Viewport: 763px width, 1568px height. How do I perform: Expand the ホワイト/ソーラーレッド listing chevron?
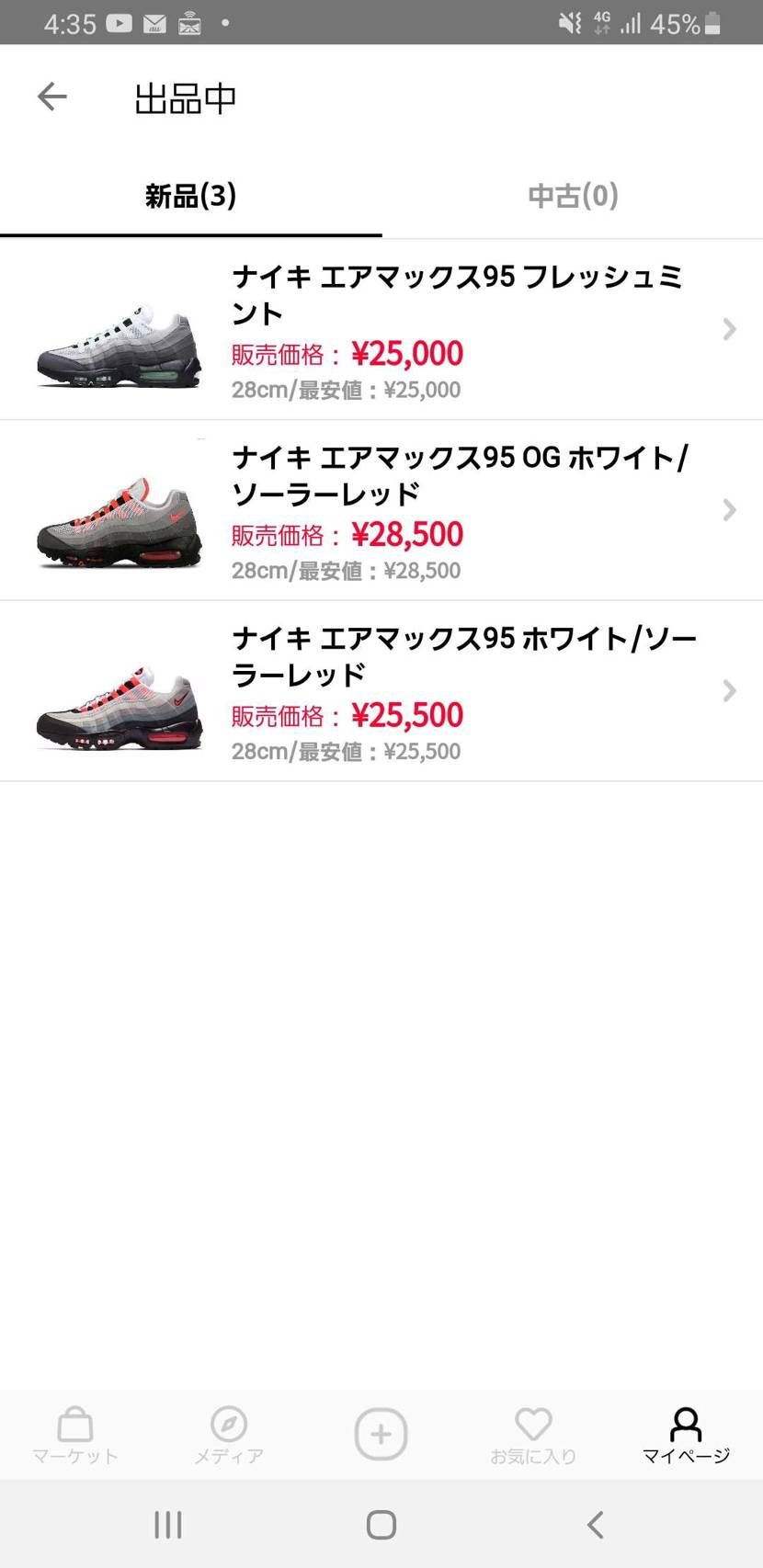pyautogui.click(x=729, y=691)
